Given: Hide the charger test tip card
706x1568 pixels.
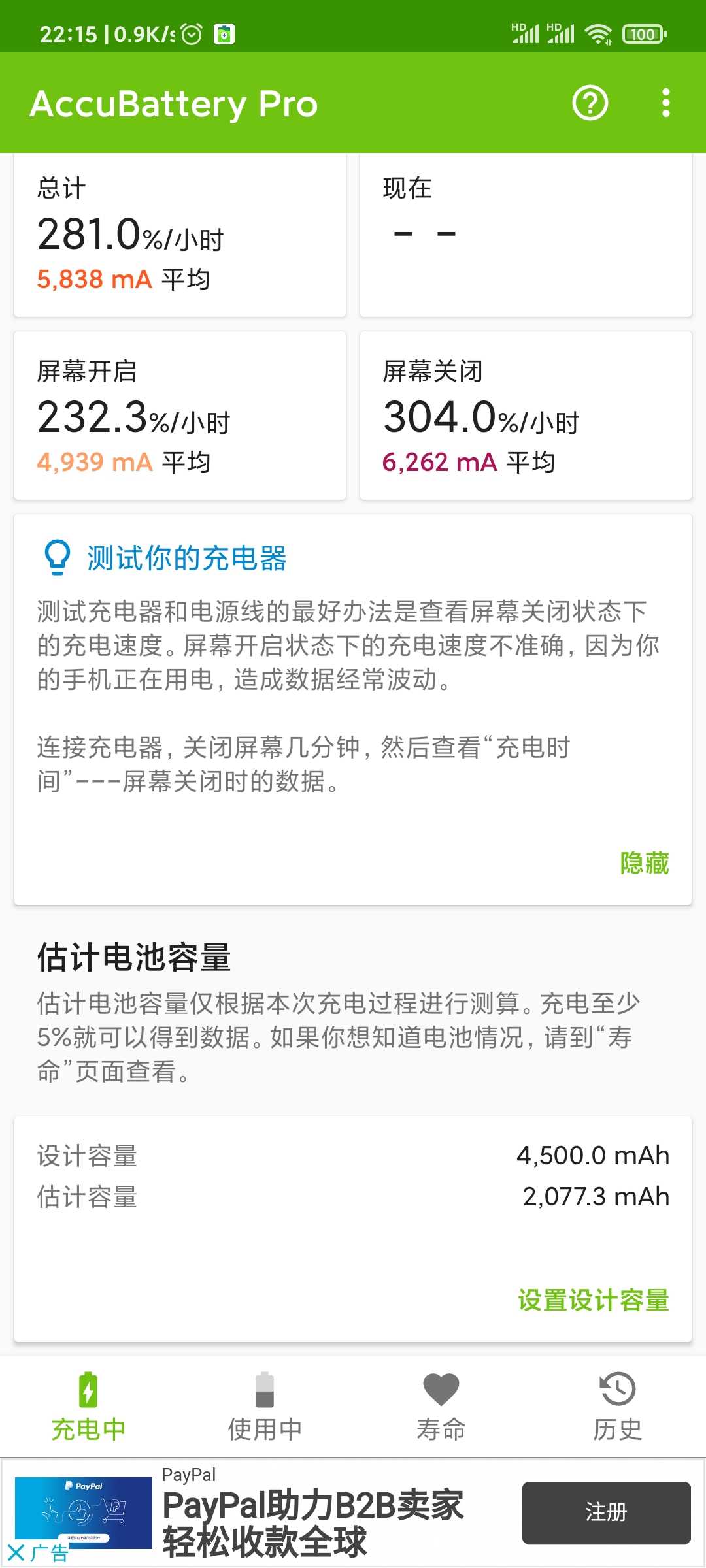Looking at the screenshot, I should (644, 863).
